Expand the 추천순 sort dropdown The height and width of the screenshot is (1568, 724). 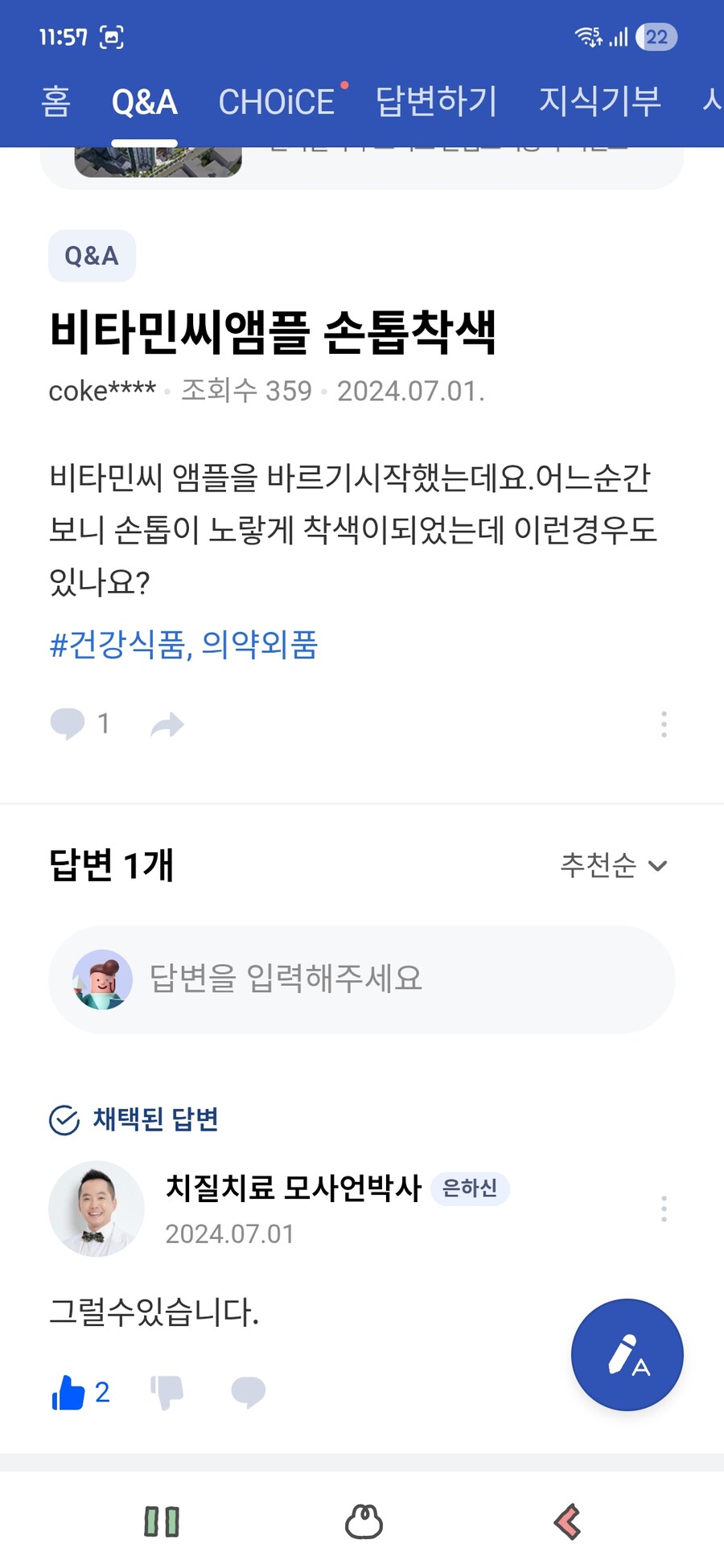613,865
